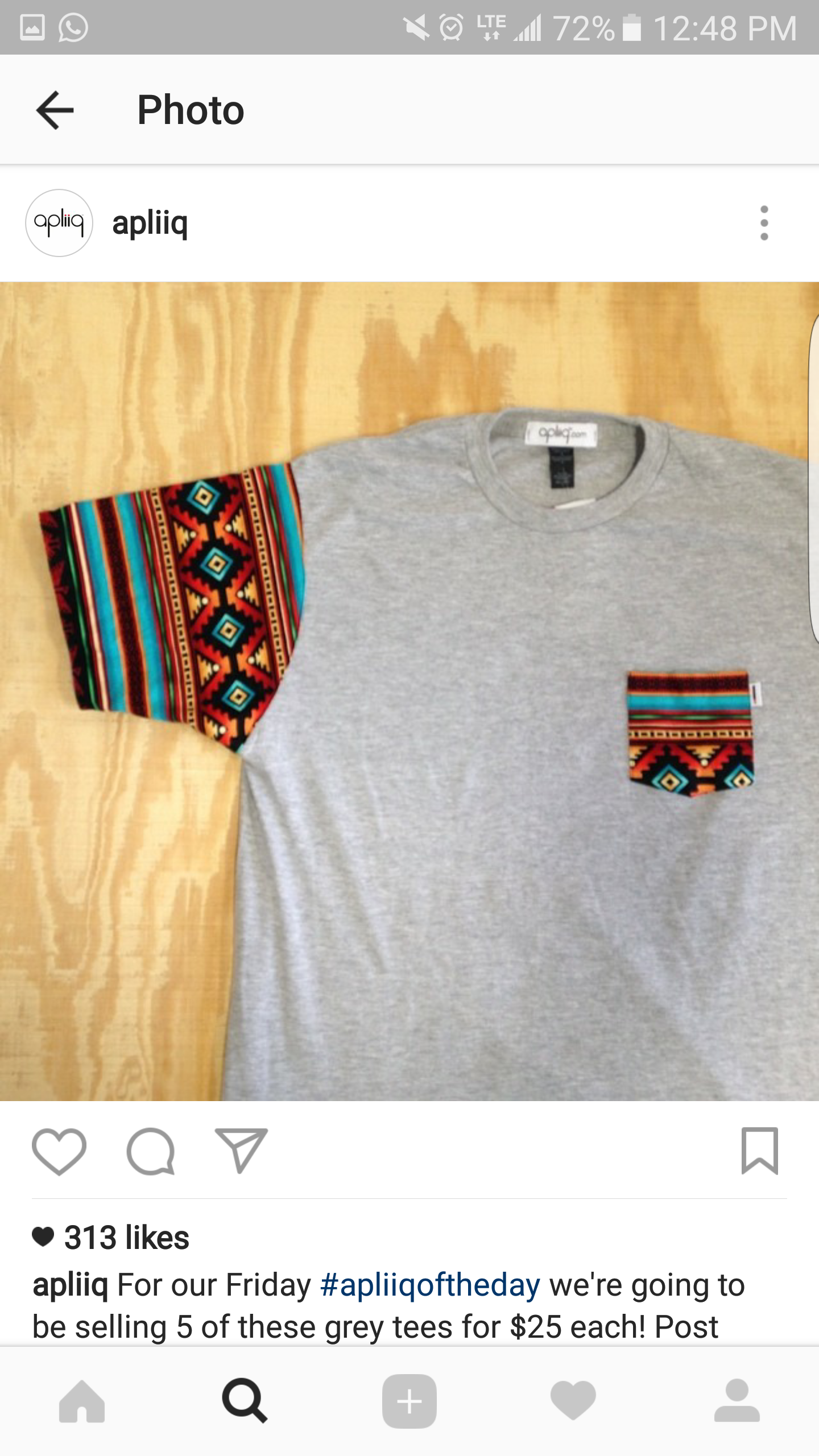Tap the apliiq username in the post header
The width and height of the screenshot is (819, 1456).
[150, 223]
